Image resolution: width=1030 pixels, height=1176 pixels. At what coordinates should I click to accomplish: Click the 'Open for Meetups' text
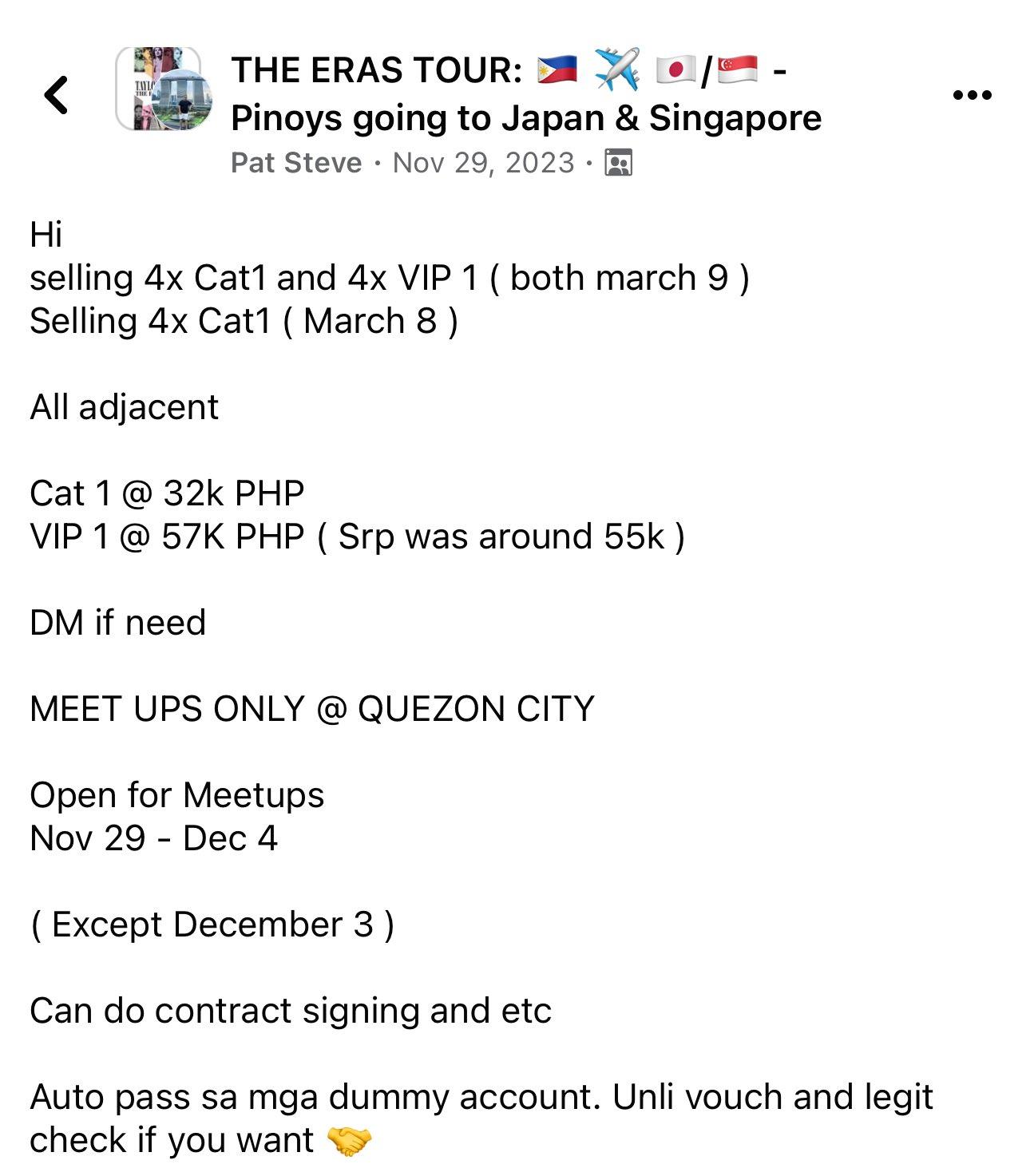coord(176,794)
